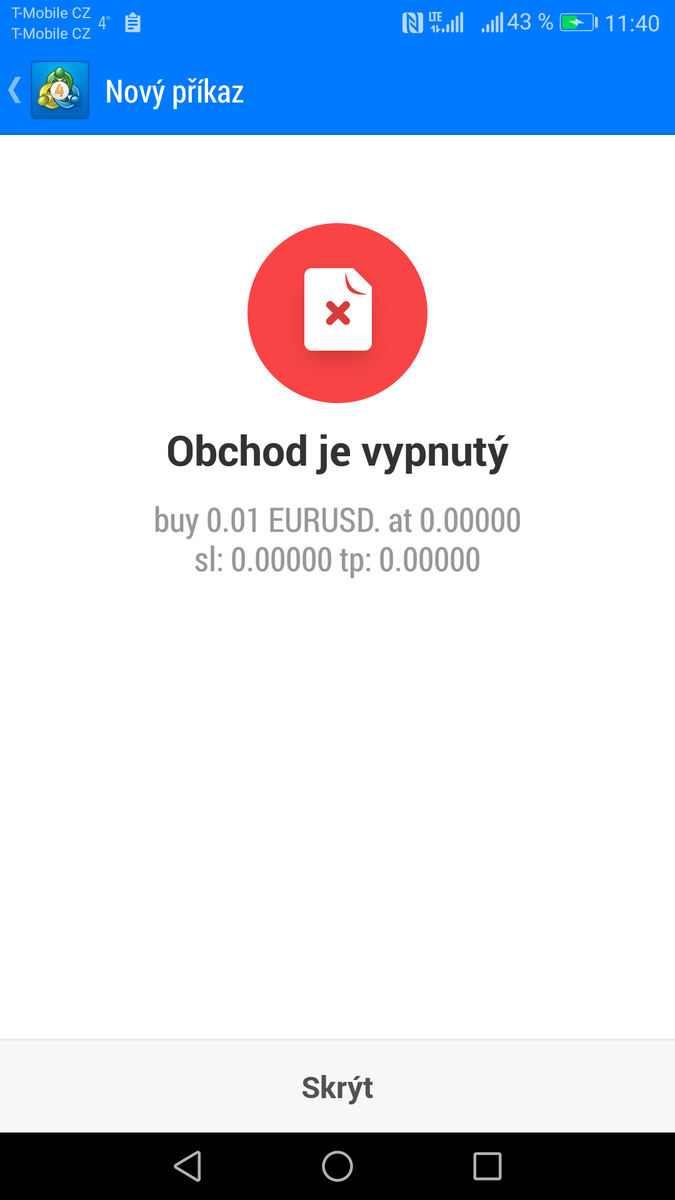Tap the Skrýt button
The width and height of the screenshot is (675, 1200).
(x=337, y=1087)
